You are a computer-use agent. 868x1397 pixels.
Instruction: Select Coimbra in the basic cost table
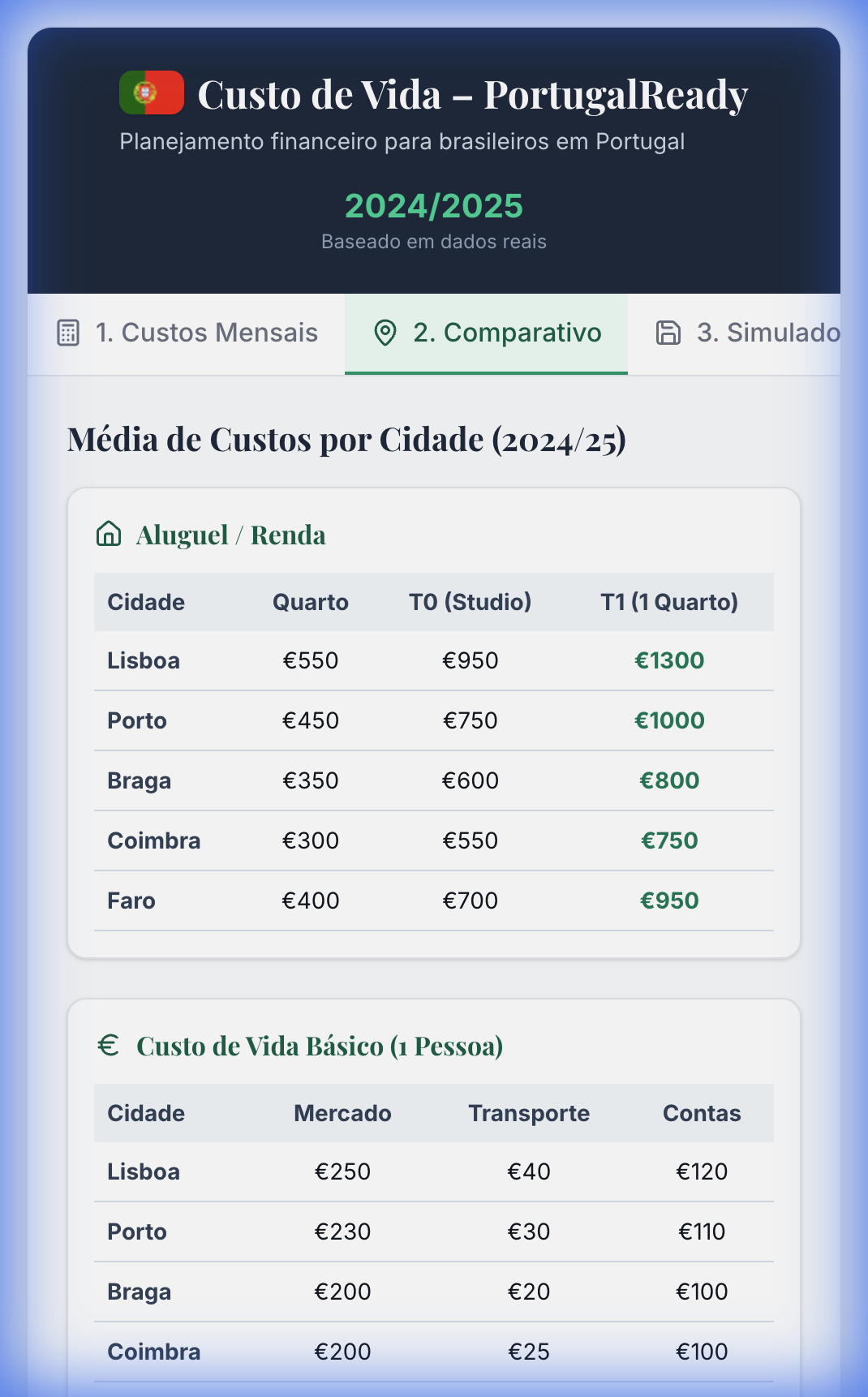(x=154, y=1352)
